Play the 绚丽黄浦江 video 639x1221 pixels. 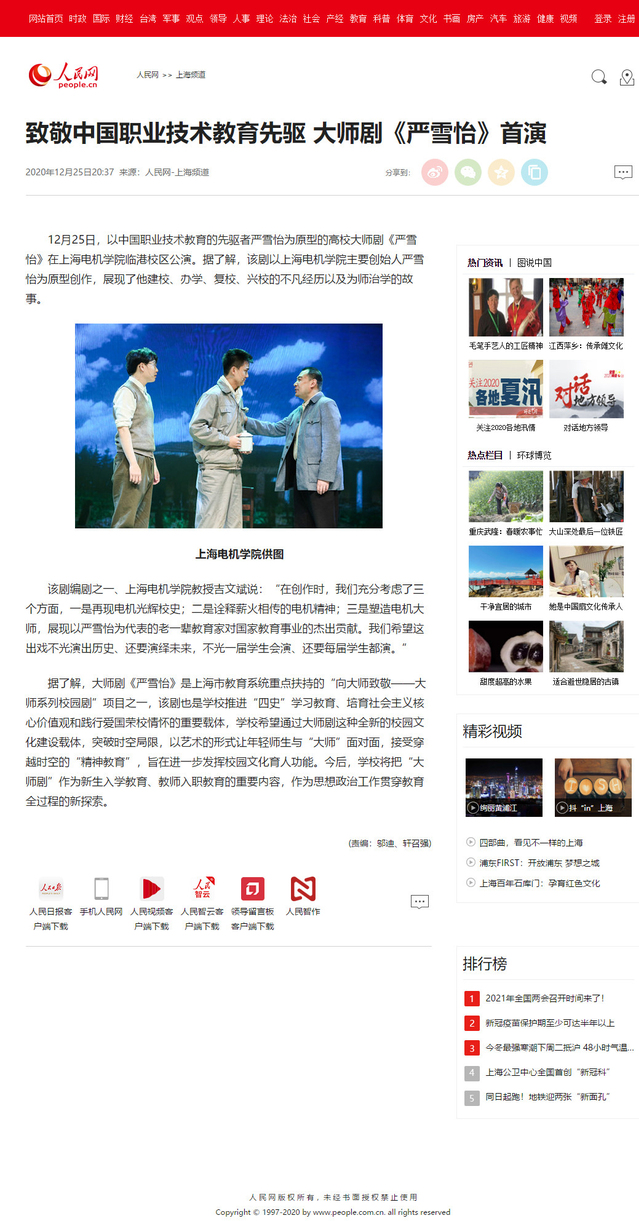tap(503, 787)
